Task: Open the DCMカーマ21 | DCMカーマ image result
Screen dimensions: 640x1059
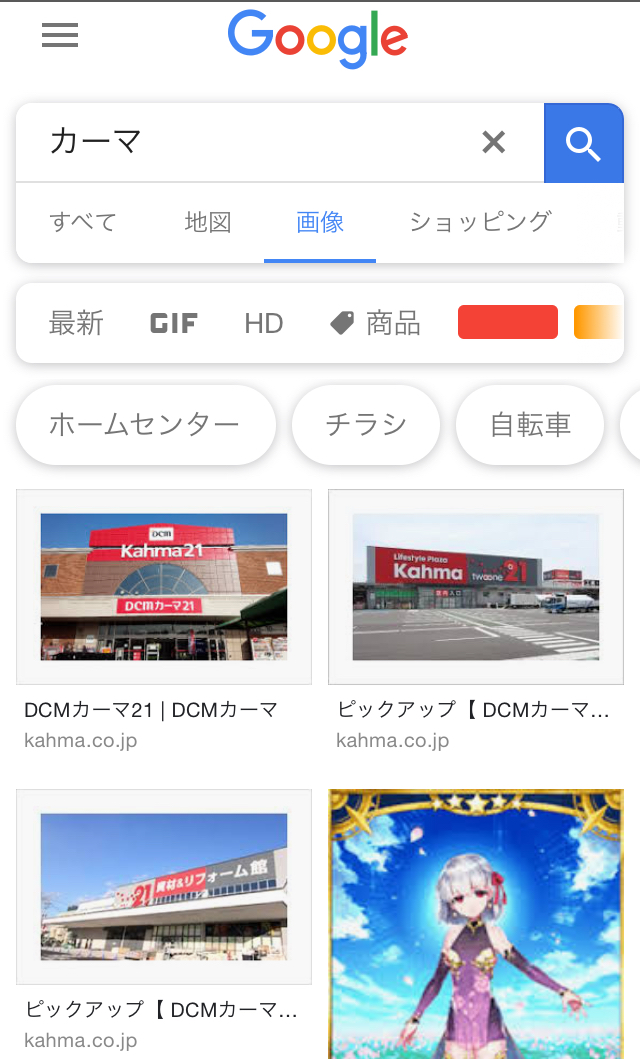Action: (x=164, y=586)
